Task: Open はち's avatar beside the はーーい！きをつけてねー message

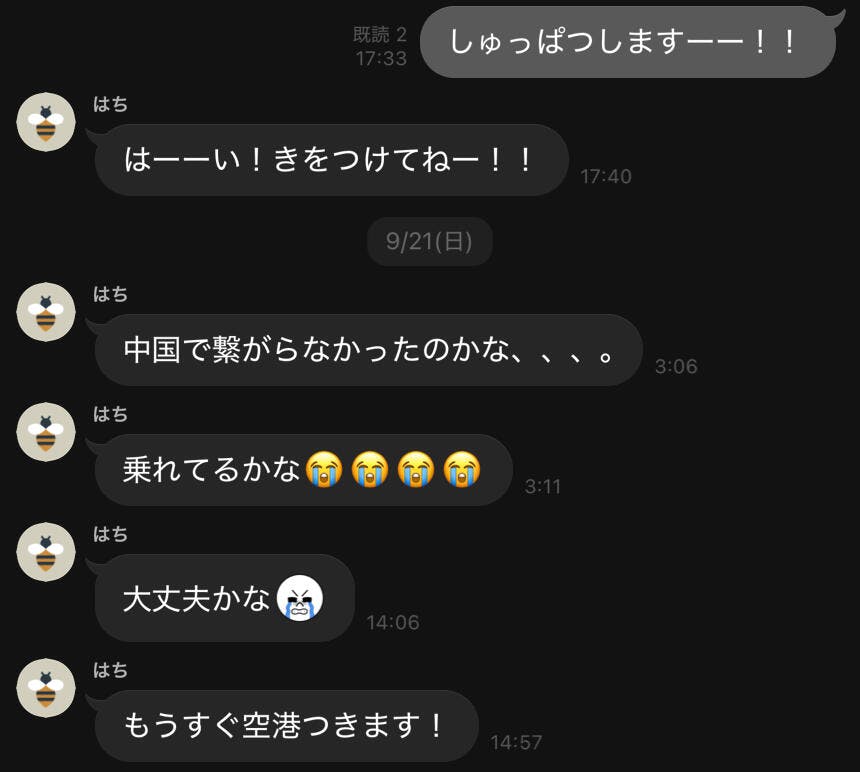Action: click(x=46, y=122)
